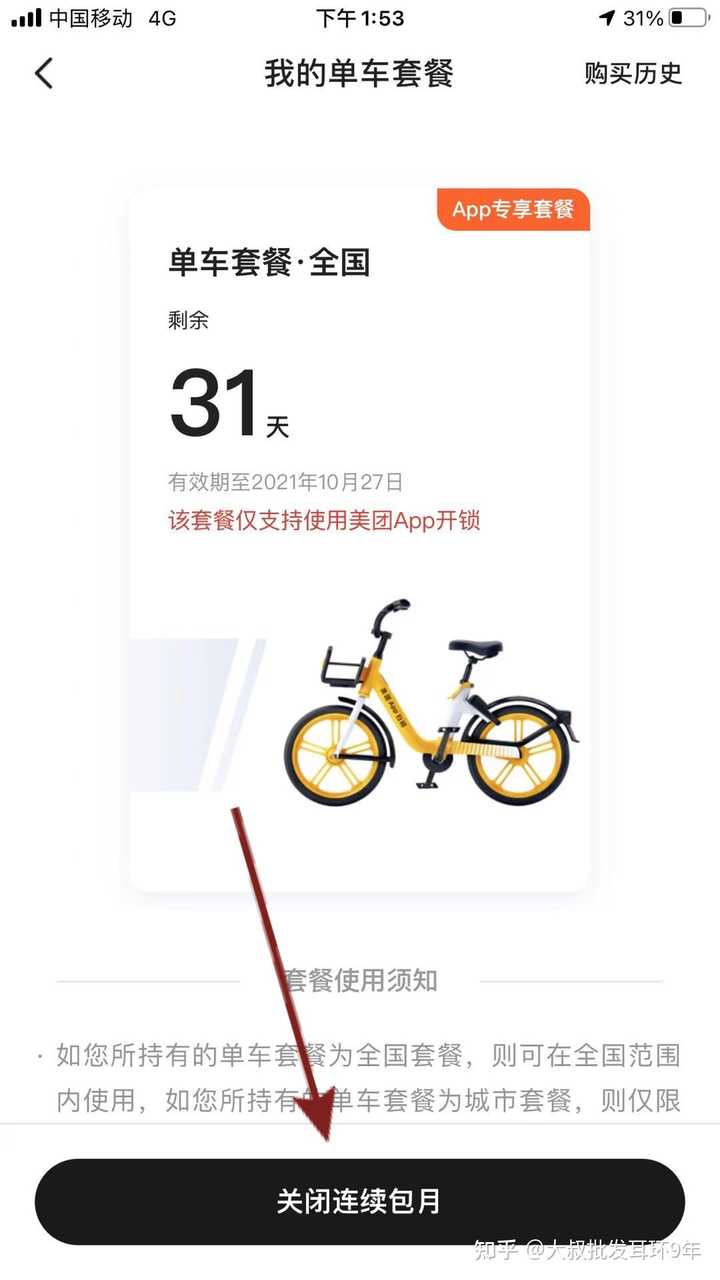
Task: Open 购买历史 purchase history
Action: click(633, 73)
